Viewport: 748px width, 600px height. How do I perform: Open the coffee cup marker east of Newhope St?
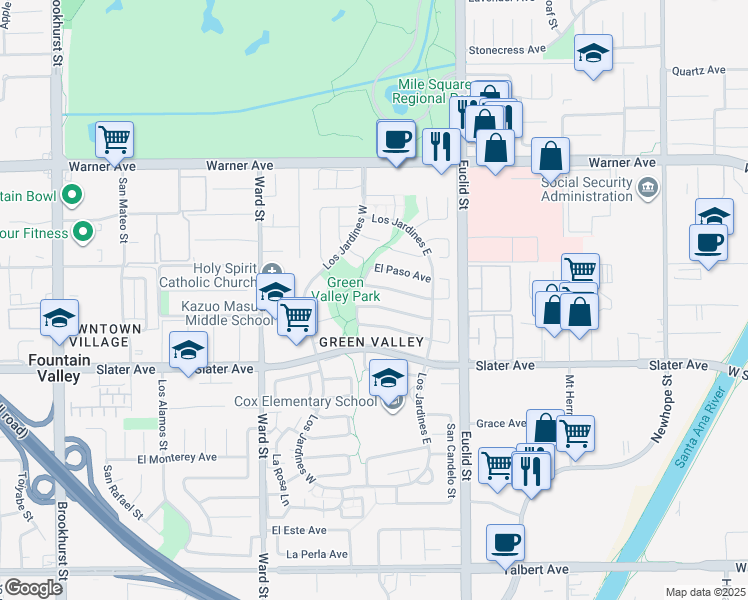click(x=708, y=242)
